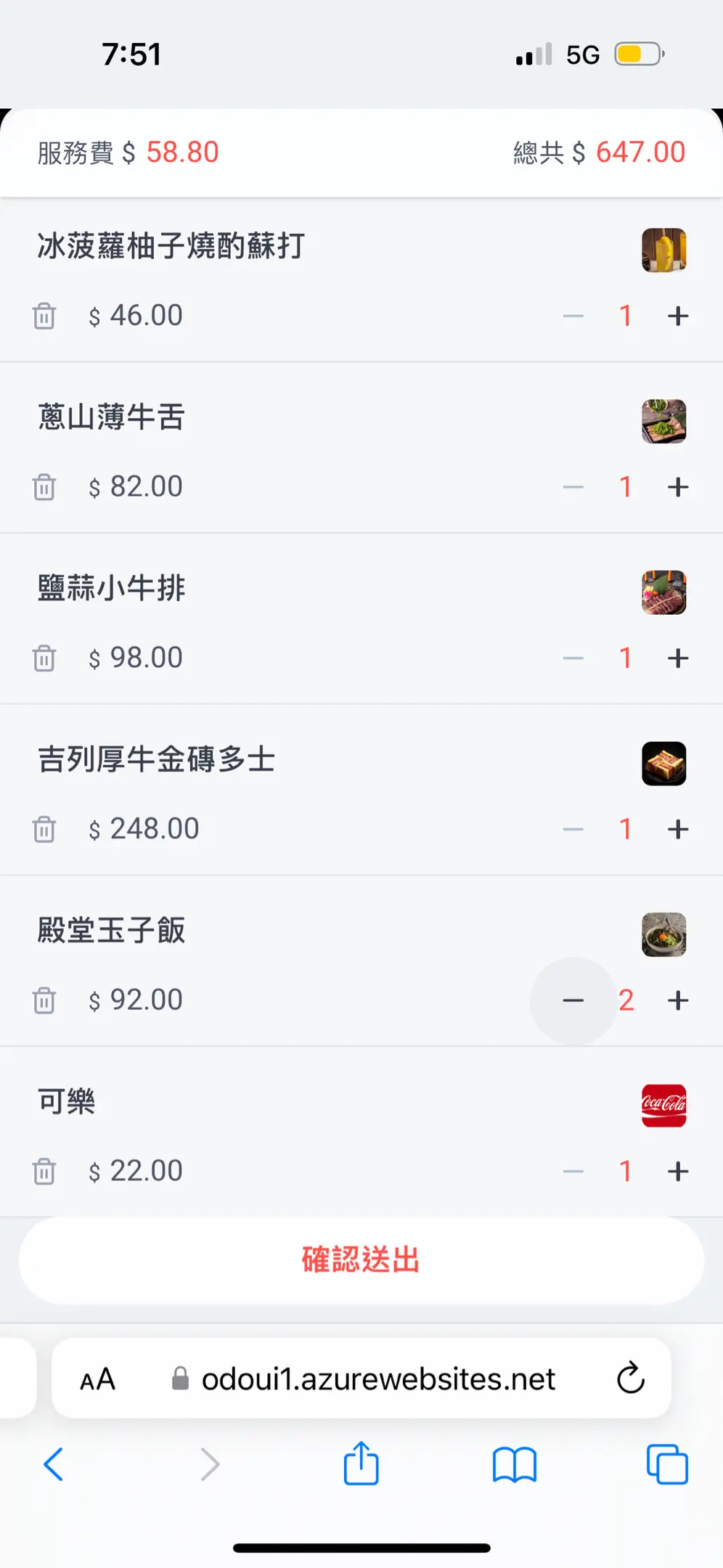The image size is (723, 1568).
Task: Remove 蔥山薄牛舌 with the trash icon
Action: coord(44,487)
